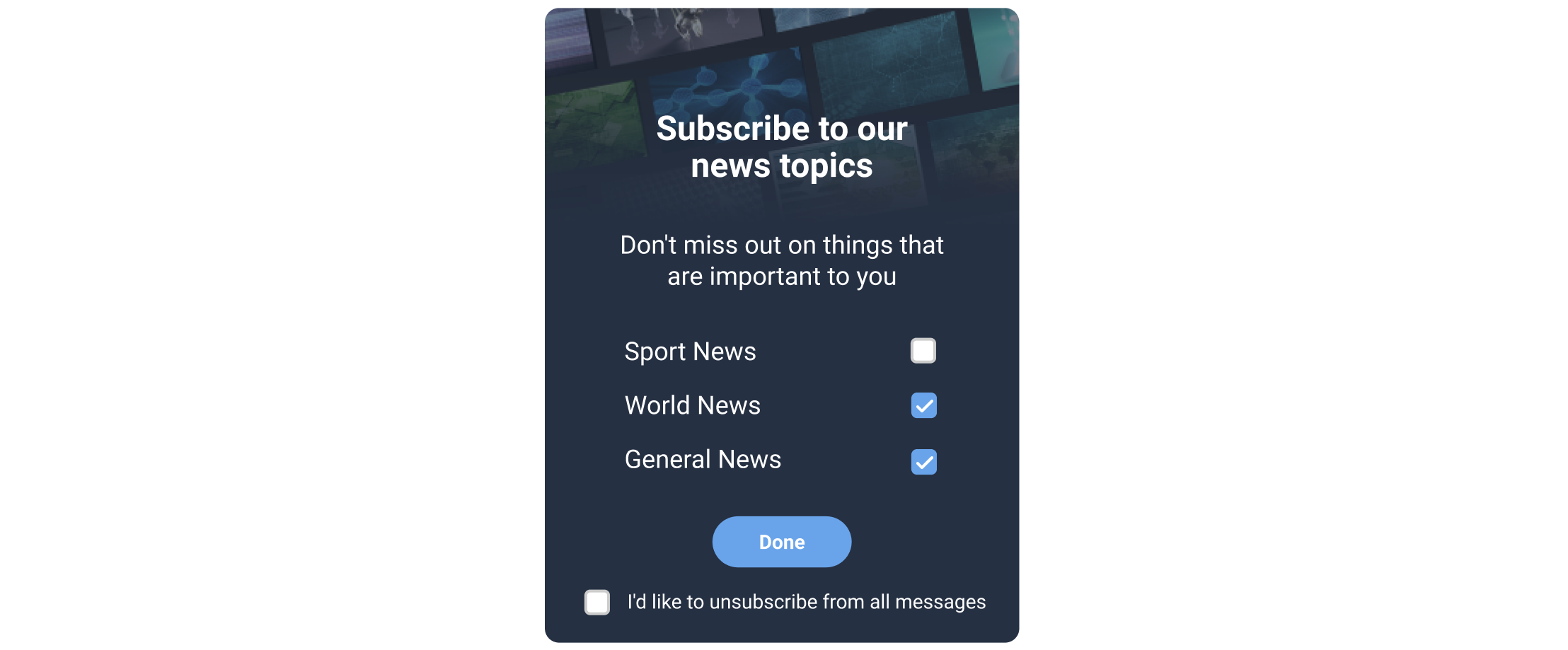Check the Sport News checkbox
Screen dimensions: 1568x650
(923, 351)
